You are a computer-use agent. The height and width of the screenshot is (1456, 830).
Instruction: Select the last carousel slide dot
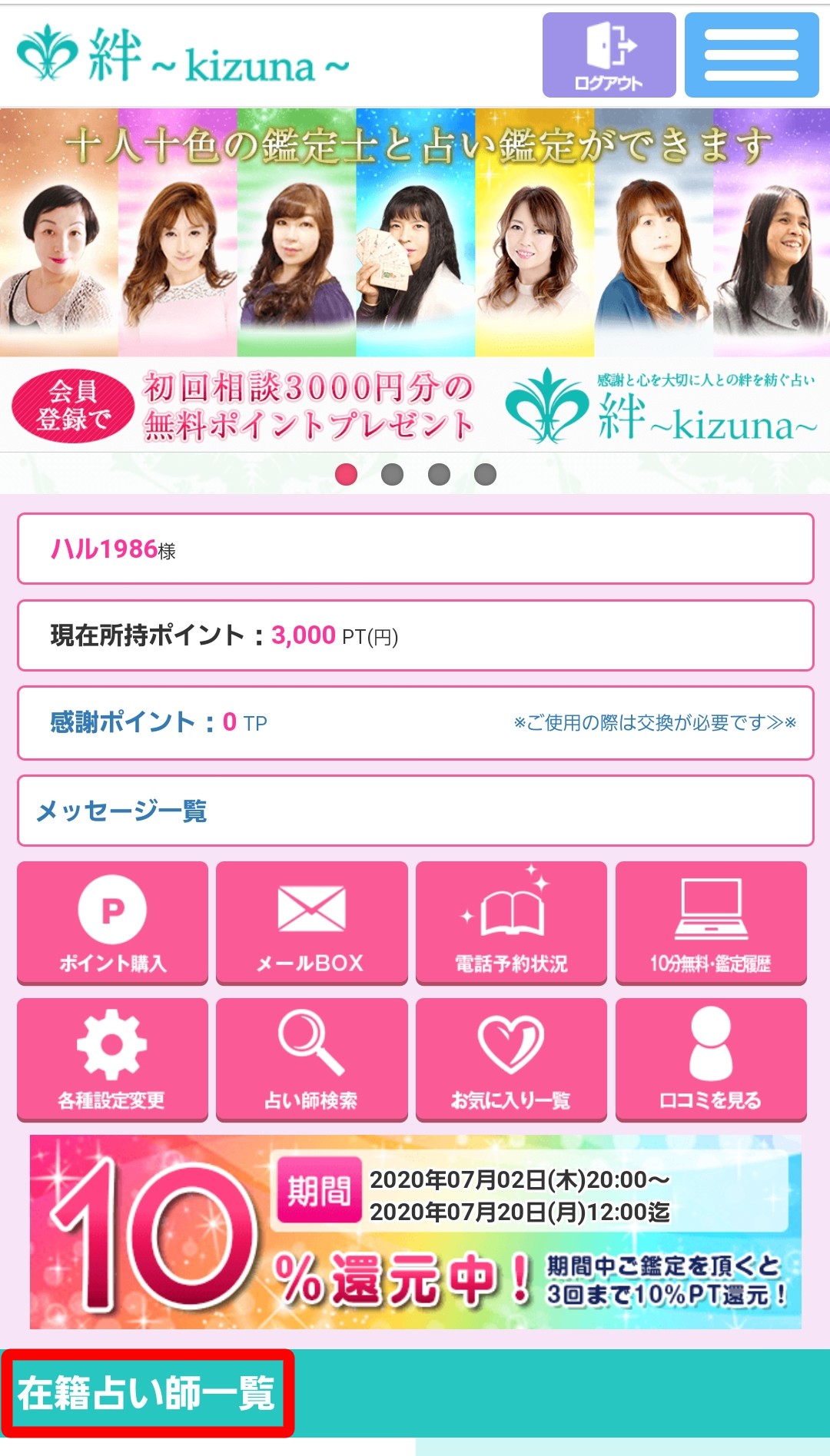click(485, 475)
